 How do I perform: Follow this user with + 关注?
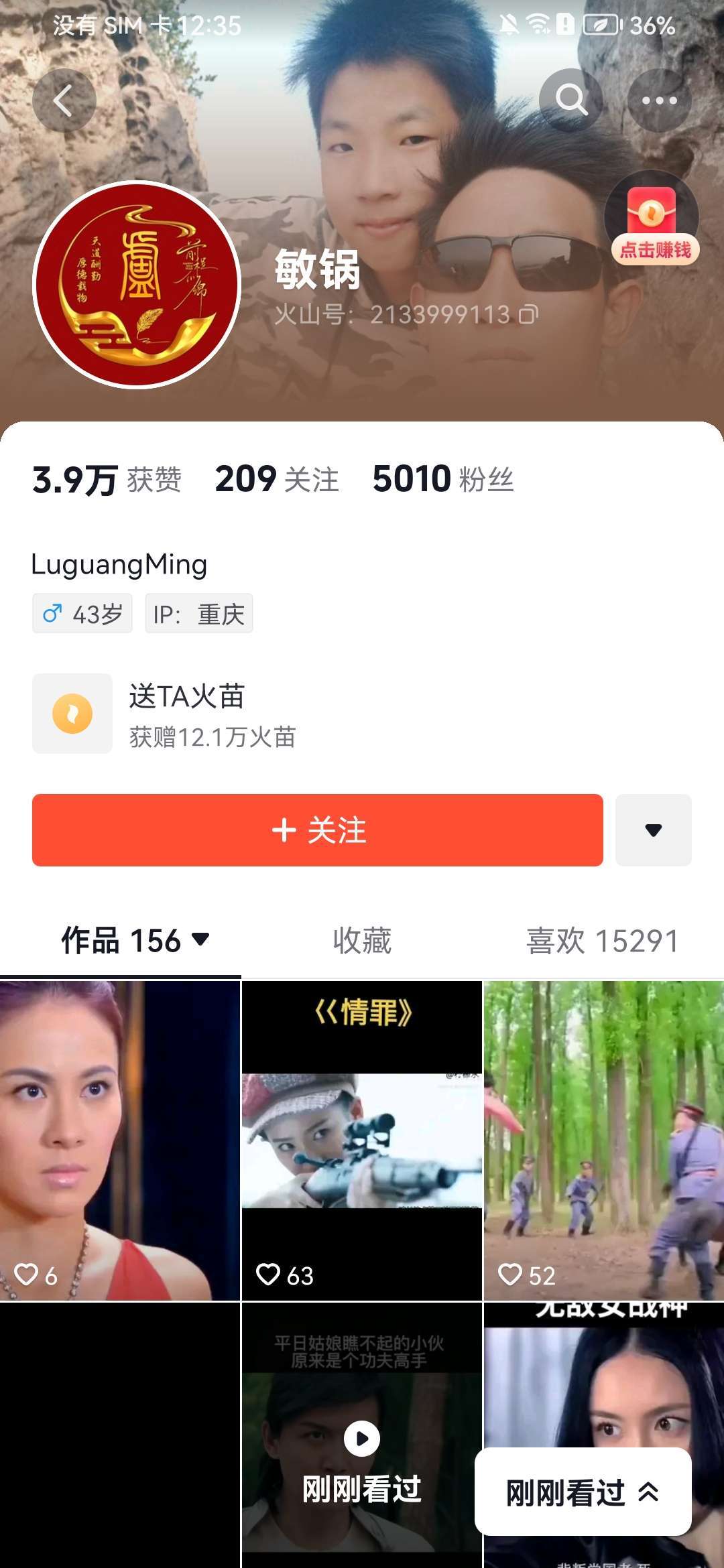click(x=318, y=830)
